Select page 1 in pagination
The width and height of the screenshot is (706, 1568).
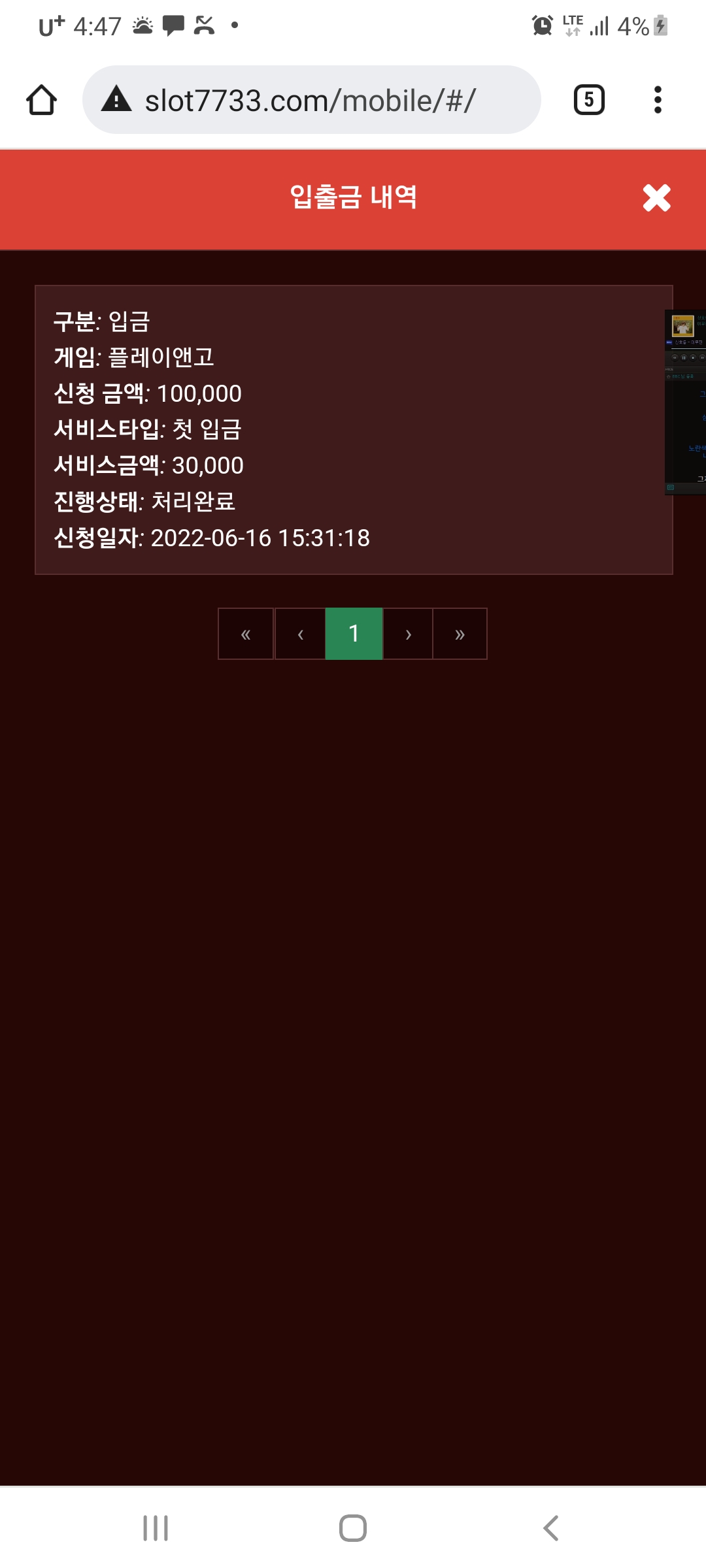click(x=354, y=634)
